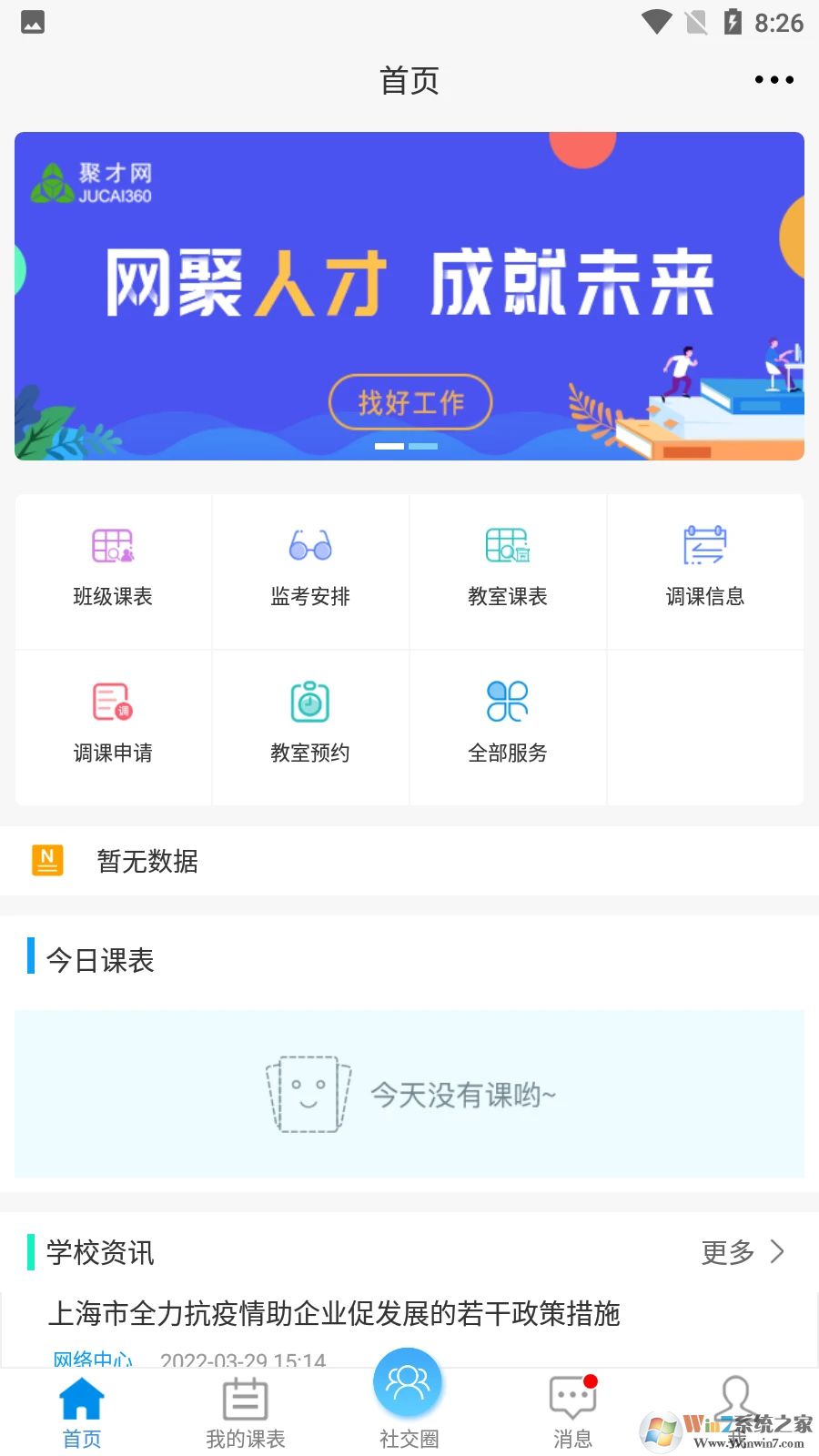Tap the yellow news icon beside 暂无数据
This screenshot has height=1456, width=819.
point(47,860)
